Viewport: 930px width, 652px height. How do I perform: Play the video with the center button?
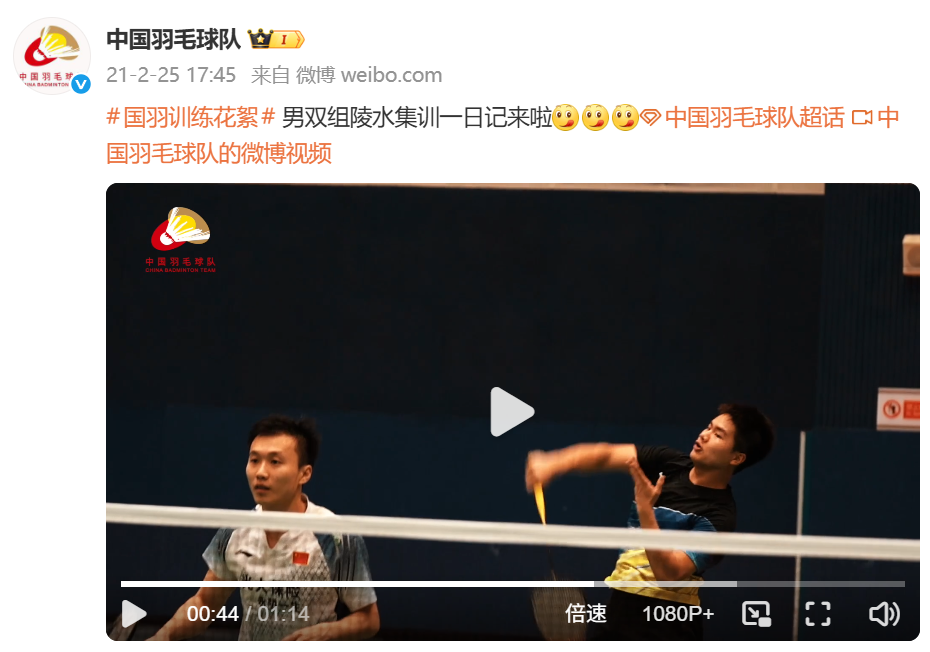coord(512,411)
